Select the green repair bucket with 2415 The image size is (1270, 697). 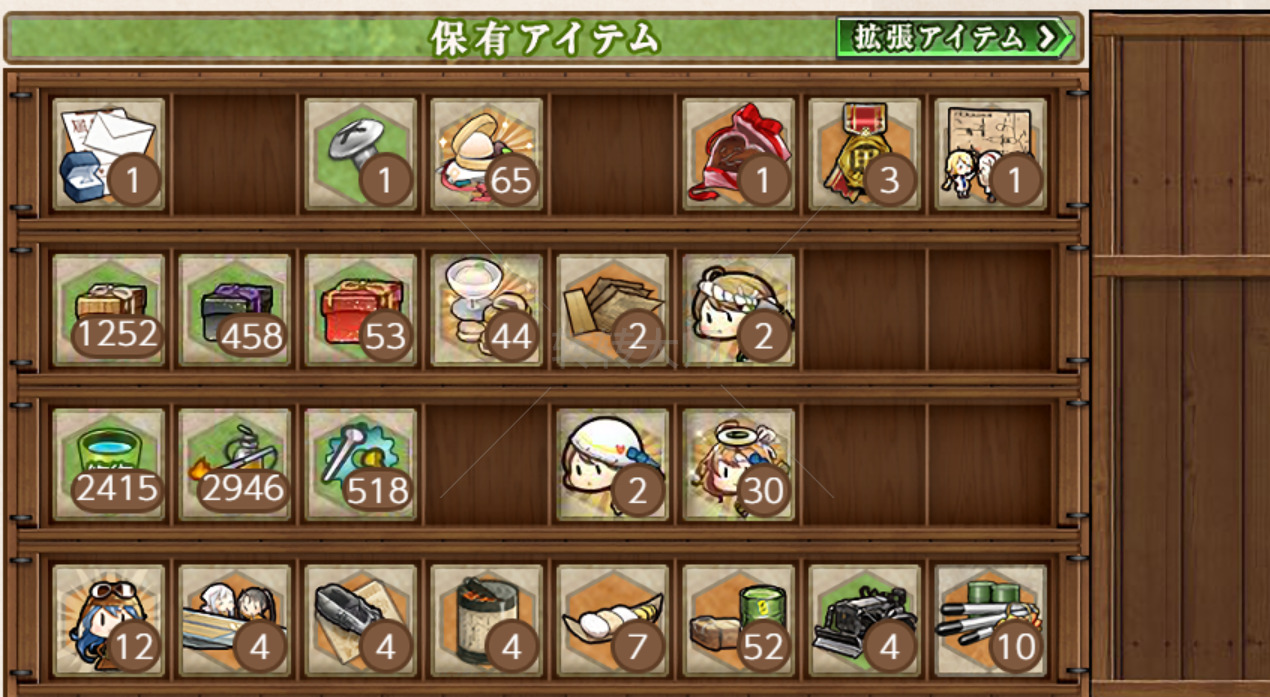(x=108, y=464)
